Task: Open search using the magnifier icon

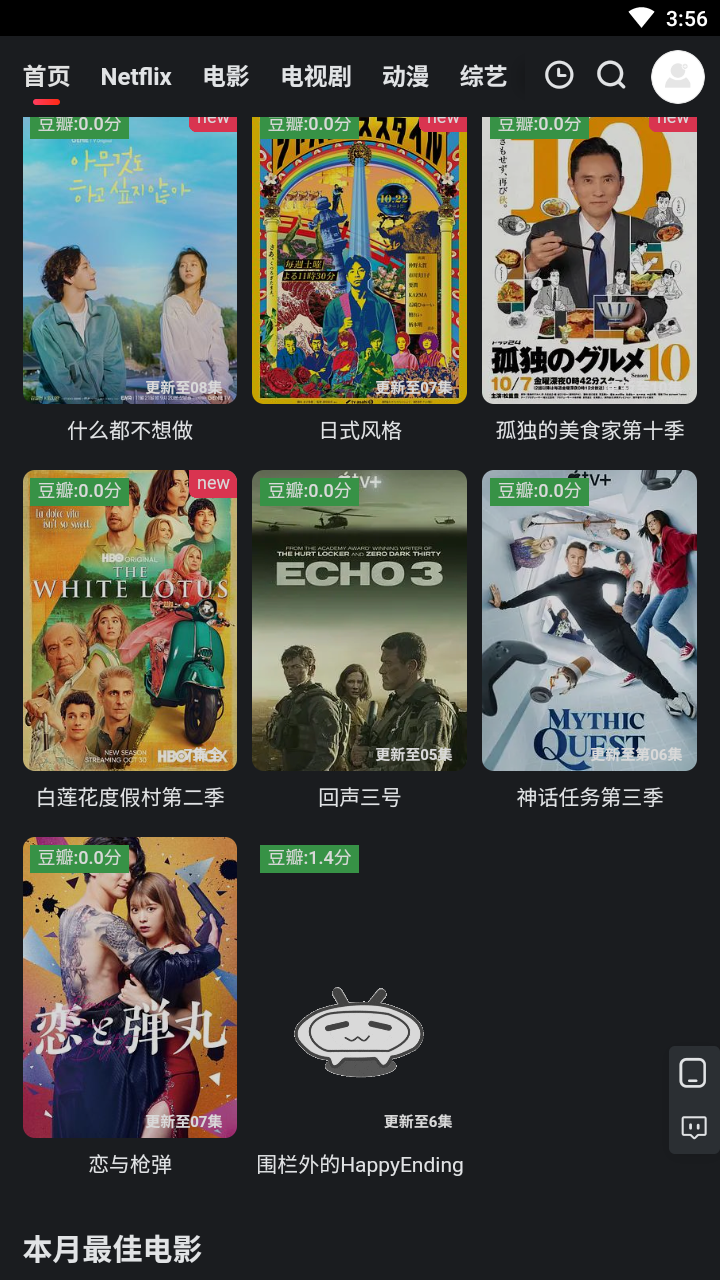Action: pos(610,75)
